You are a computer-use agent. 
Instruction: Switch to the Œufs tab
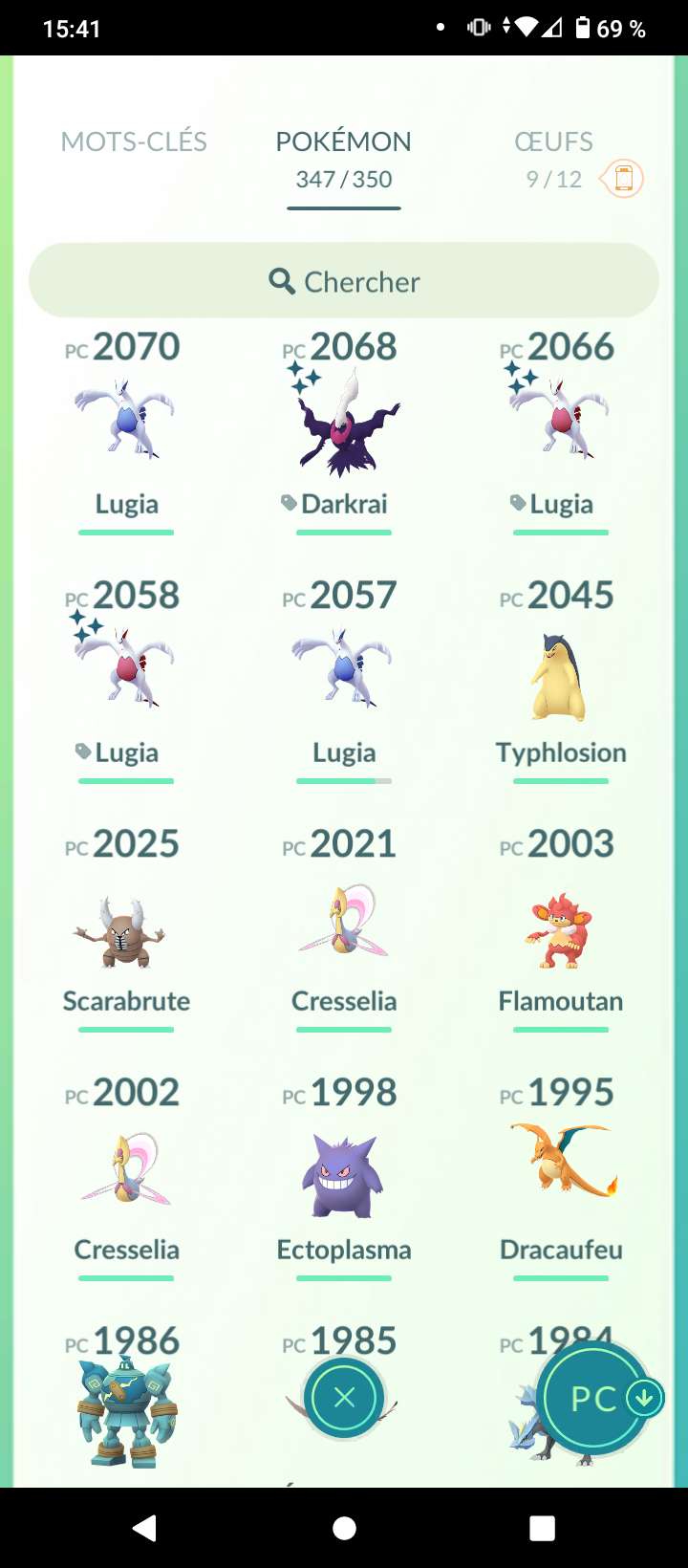click(x=553, y=159)
